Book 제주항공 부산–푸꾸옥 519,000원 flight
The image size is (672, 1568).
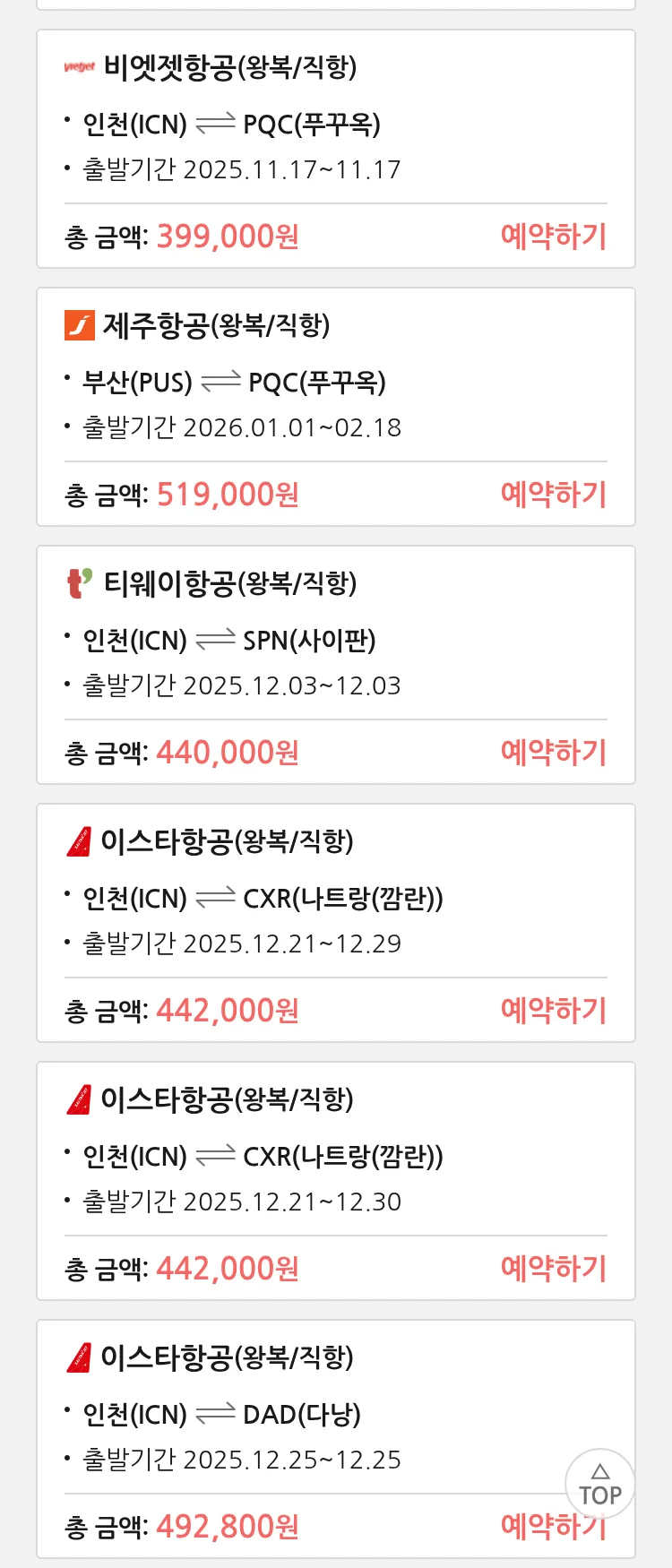click(553, 495)
